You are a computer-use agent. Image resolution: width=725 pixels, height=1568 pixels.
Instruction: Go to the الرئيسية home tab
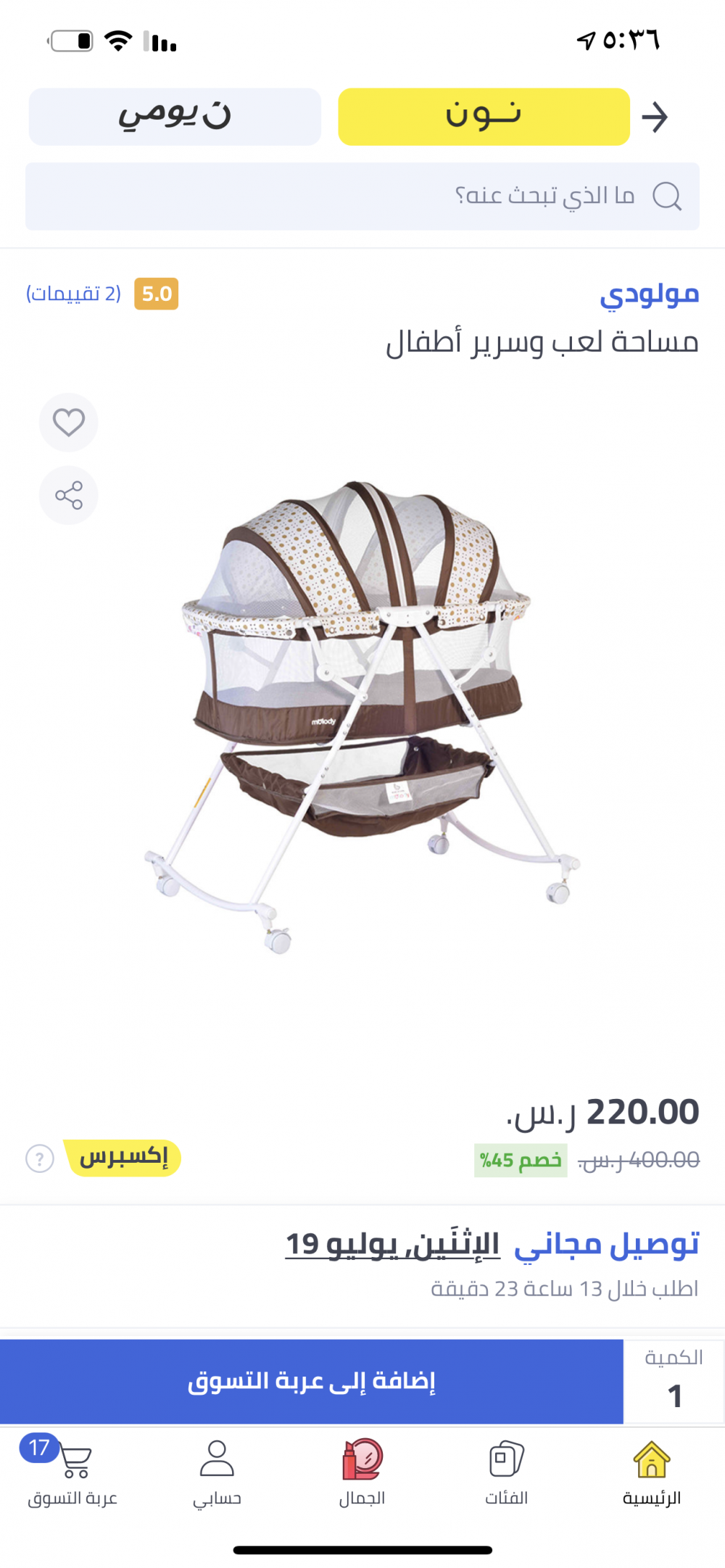(x=651, y=1472)
